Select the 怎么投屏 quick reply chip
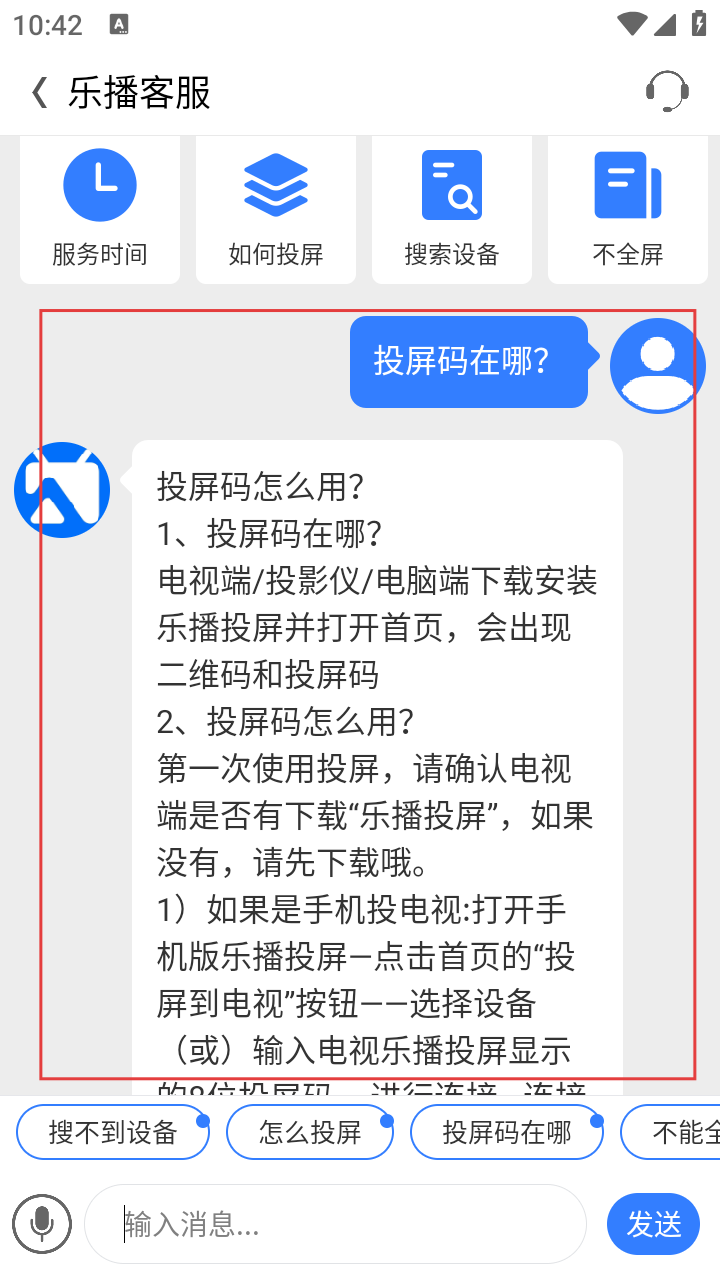The height and width of the screenshot is (1280, 720). point(310,1132)
